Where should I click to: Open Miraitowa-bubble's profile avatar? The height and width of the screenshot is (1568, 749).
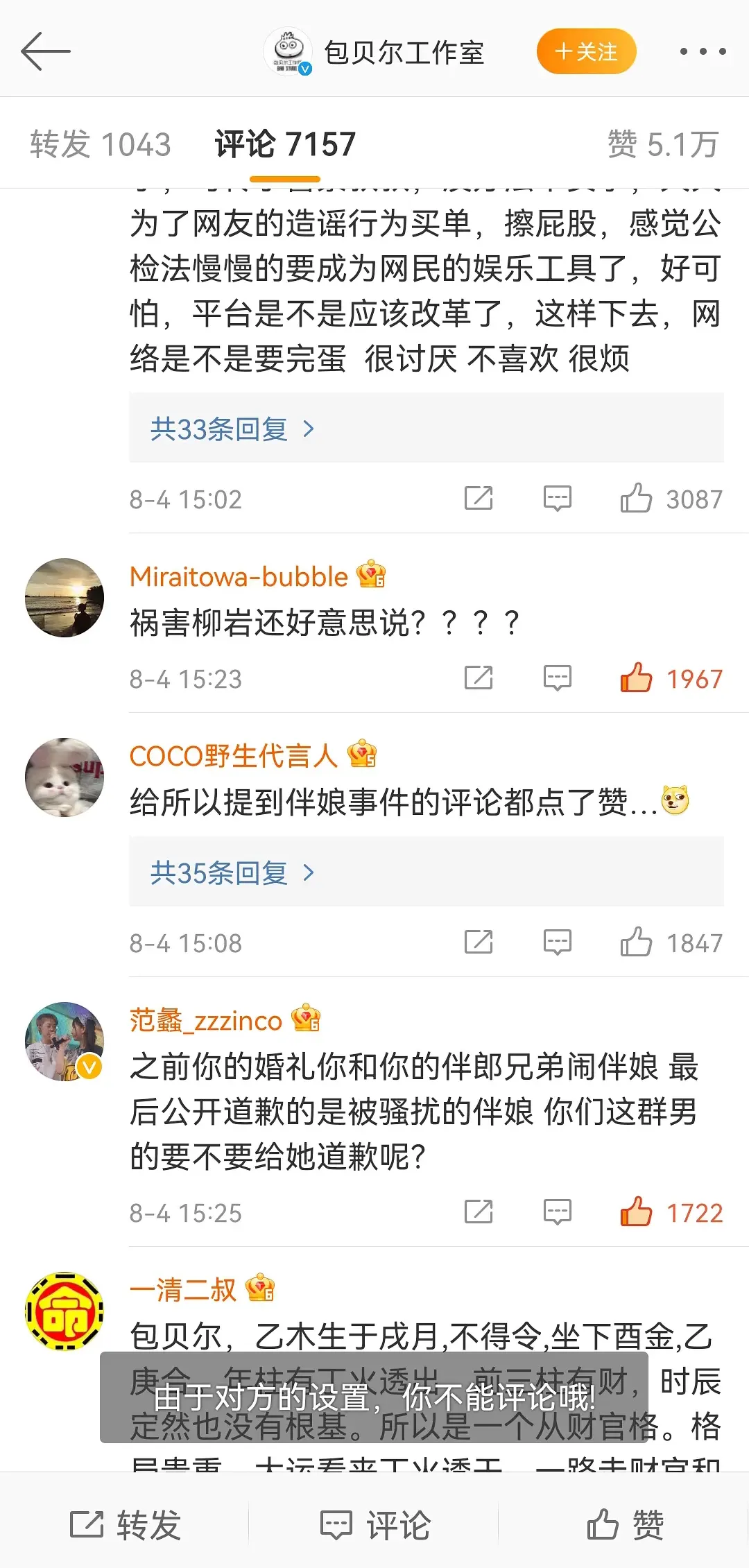(x=64, y=598)
